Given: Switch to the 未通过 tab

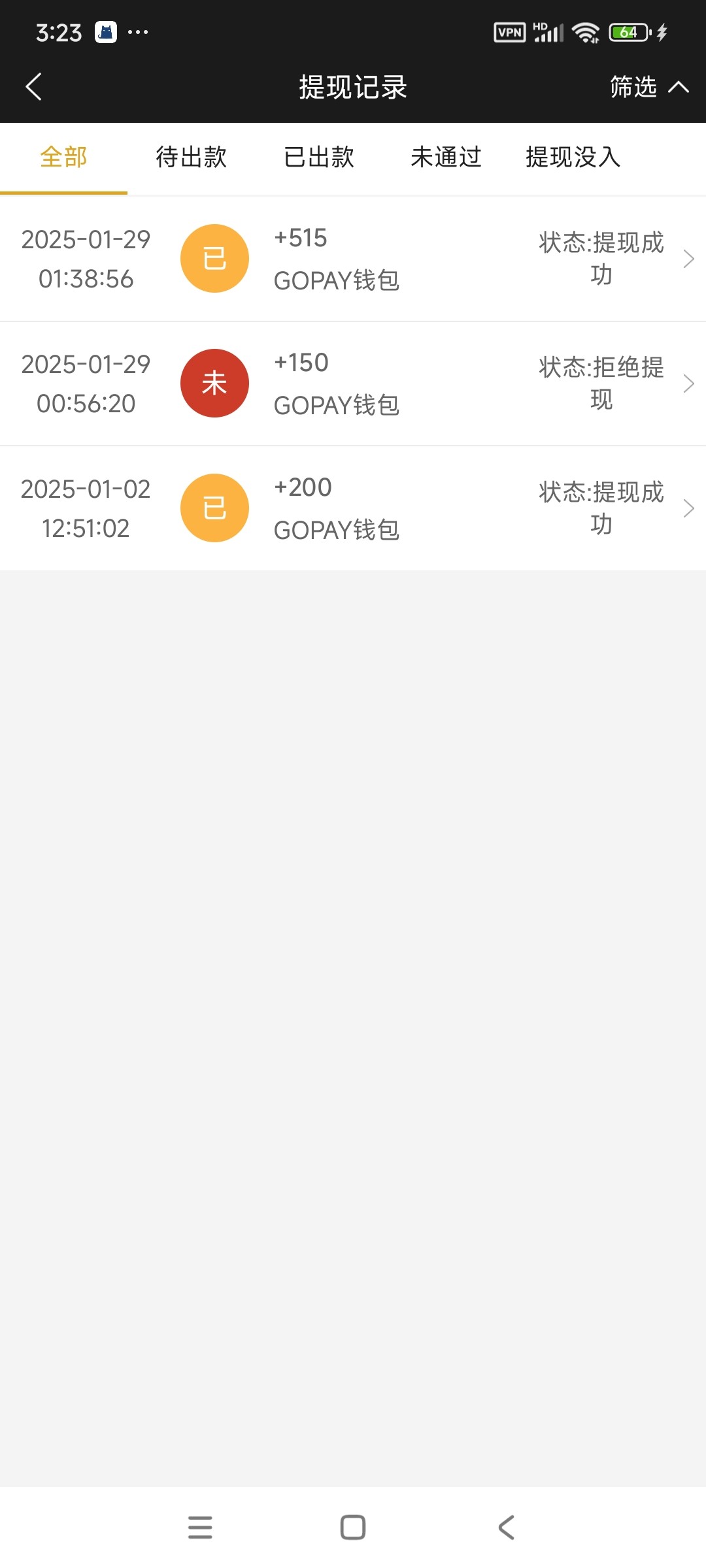Looking at the screenshot, I should (x=446, y=157).
